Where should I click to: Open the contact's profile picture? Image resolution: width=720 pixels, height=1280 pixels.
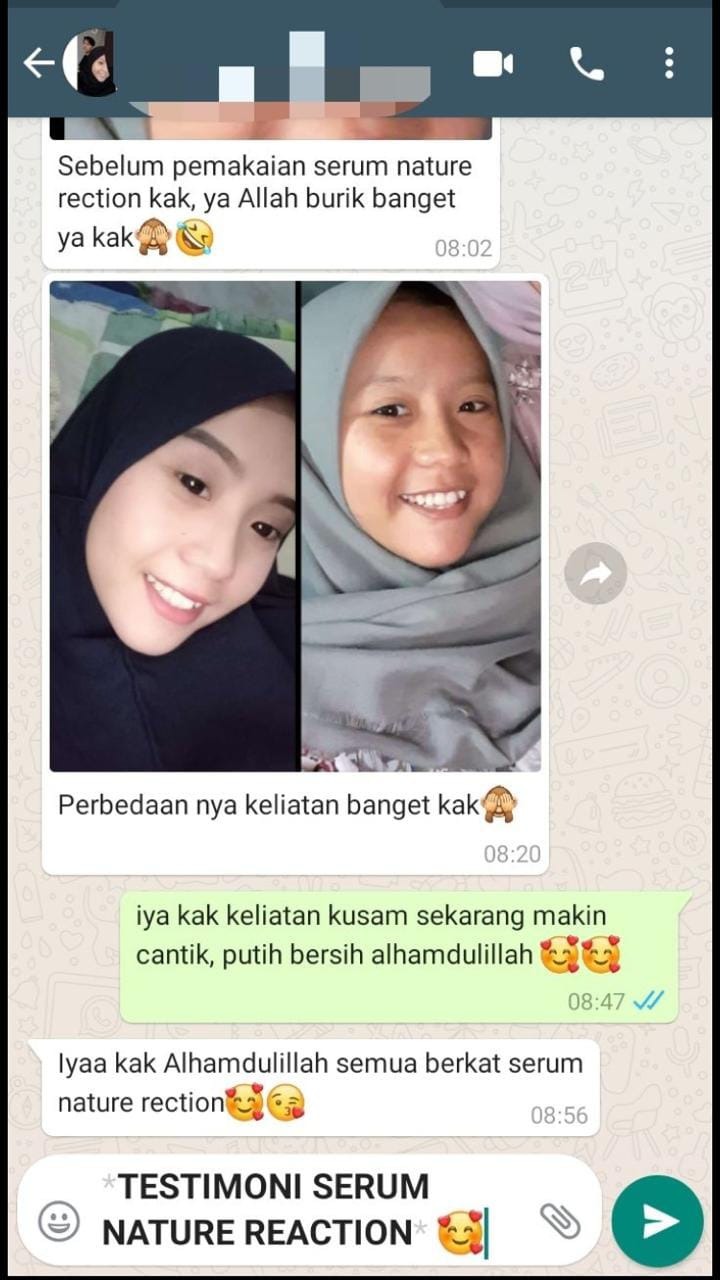[92, 64]
